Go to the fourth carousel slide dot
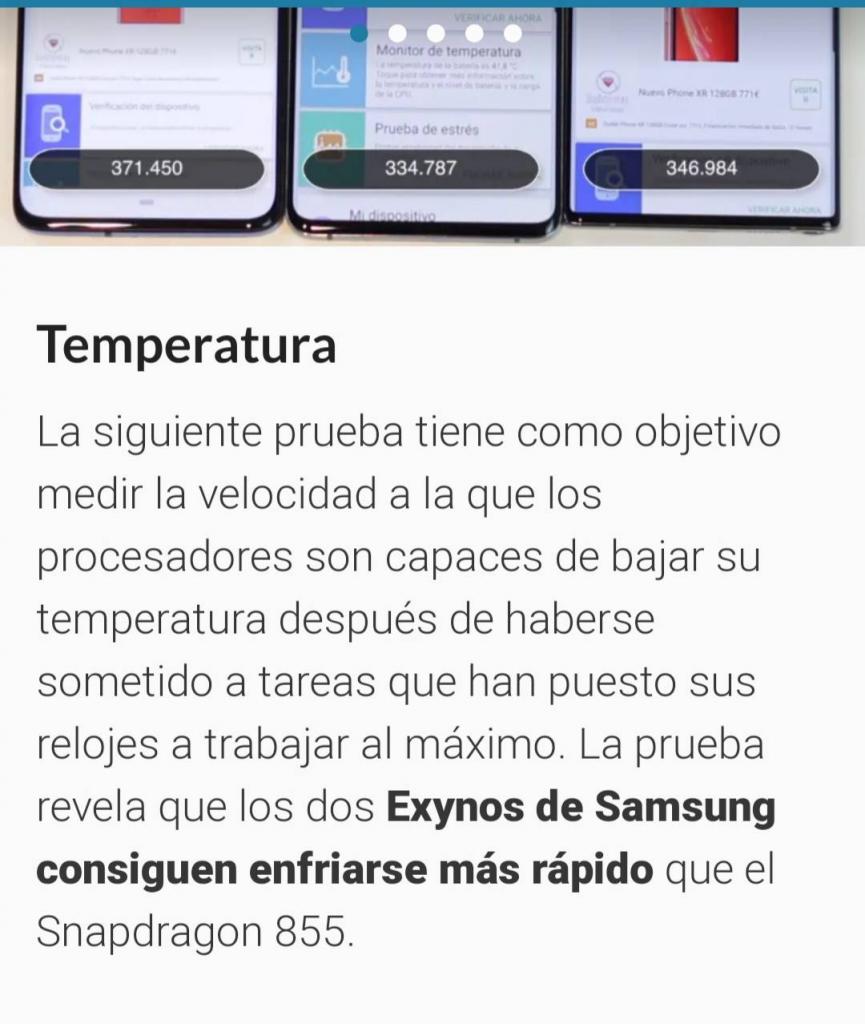The height and width of the screenshot is (1024, 865). (474, 33)
